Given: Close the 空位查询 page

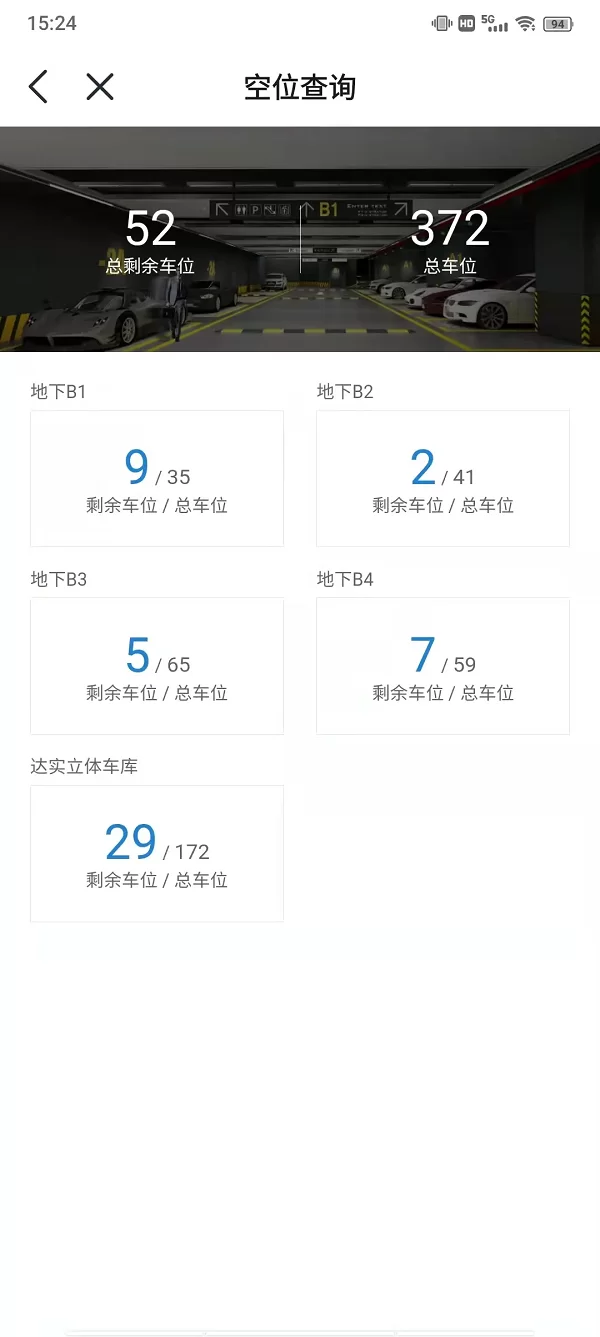Looking at the screenshot, I should tap(100, 87).
